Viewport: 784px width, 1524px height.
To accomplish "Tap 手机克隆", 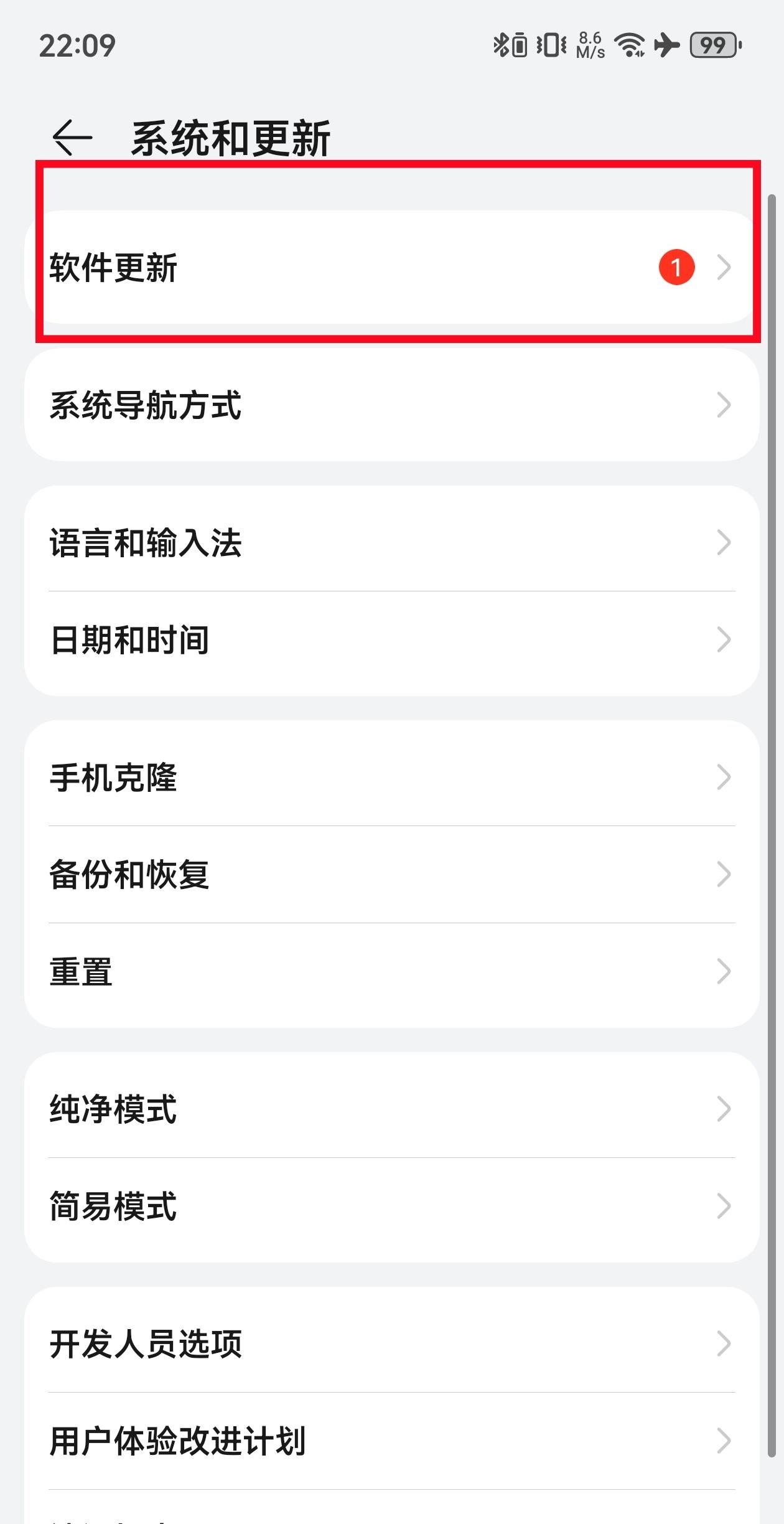I will 391,778.
